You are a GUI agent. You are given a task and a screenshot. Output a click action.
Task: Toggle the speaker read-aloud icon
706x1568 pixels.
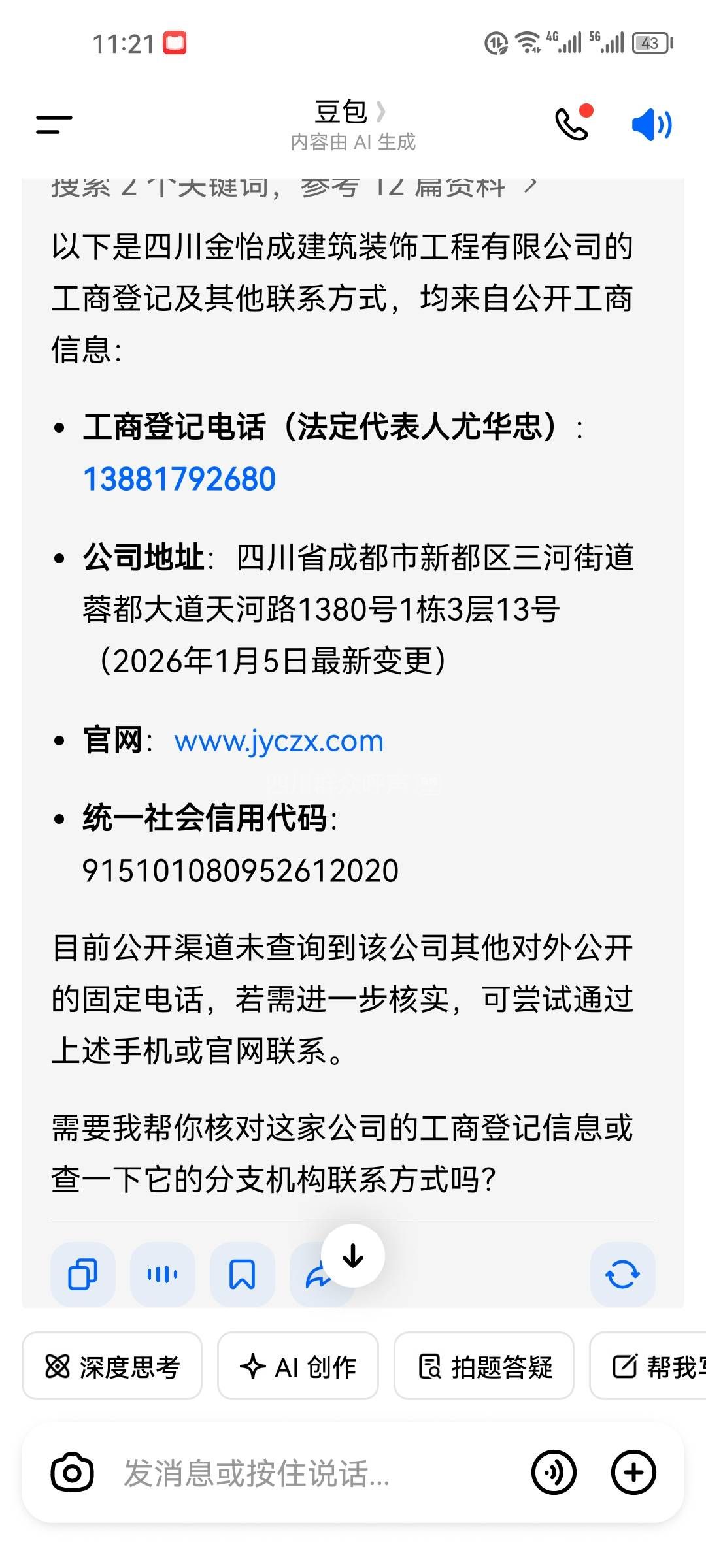point(651,124)
